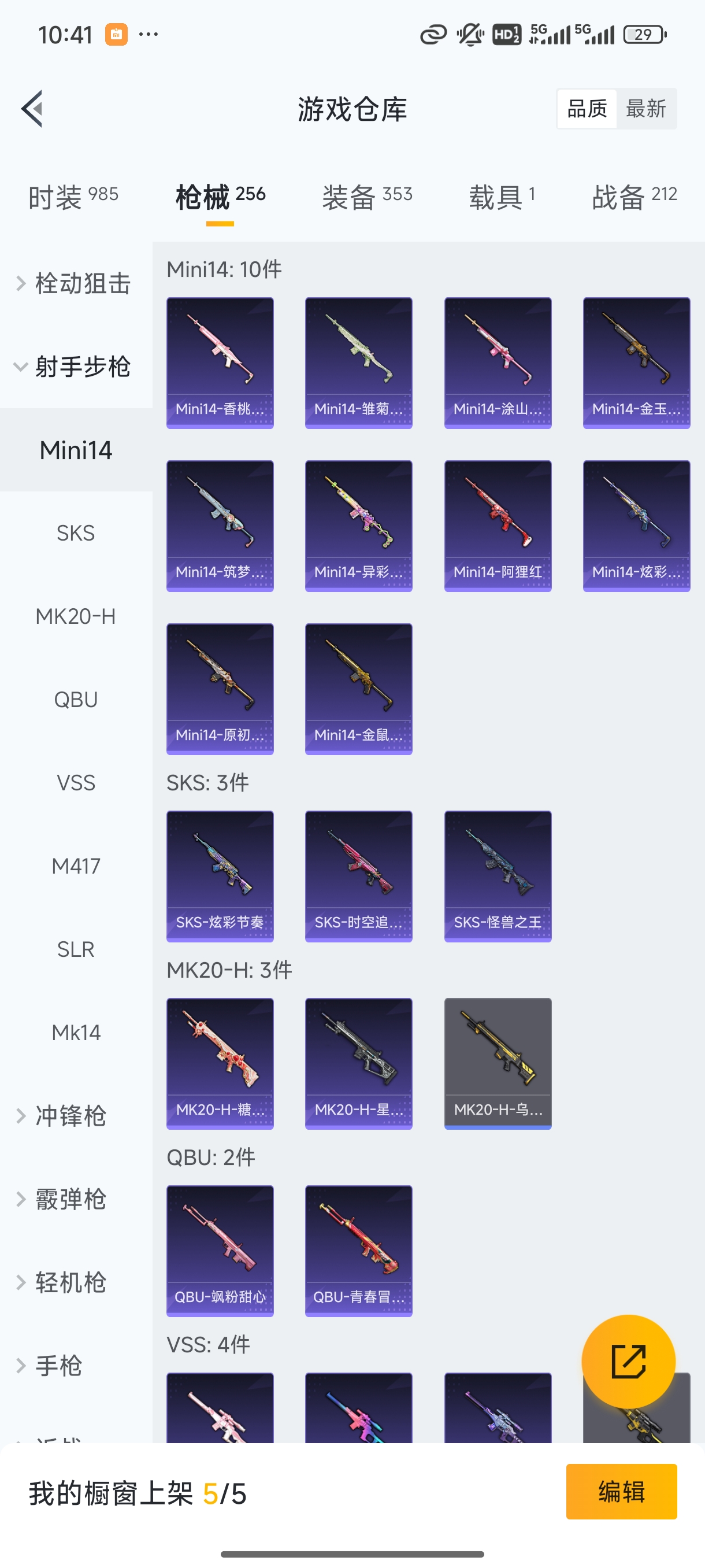Viewport: 705px width, 1568px height.
Task: Open the 载具 tab
Action: point(502,197)
